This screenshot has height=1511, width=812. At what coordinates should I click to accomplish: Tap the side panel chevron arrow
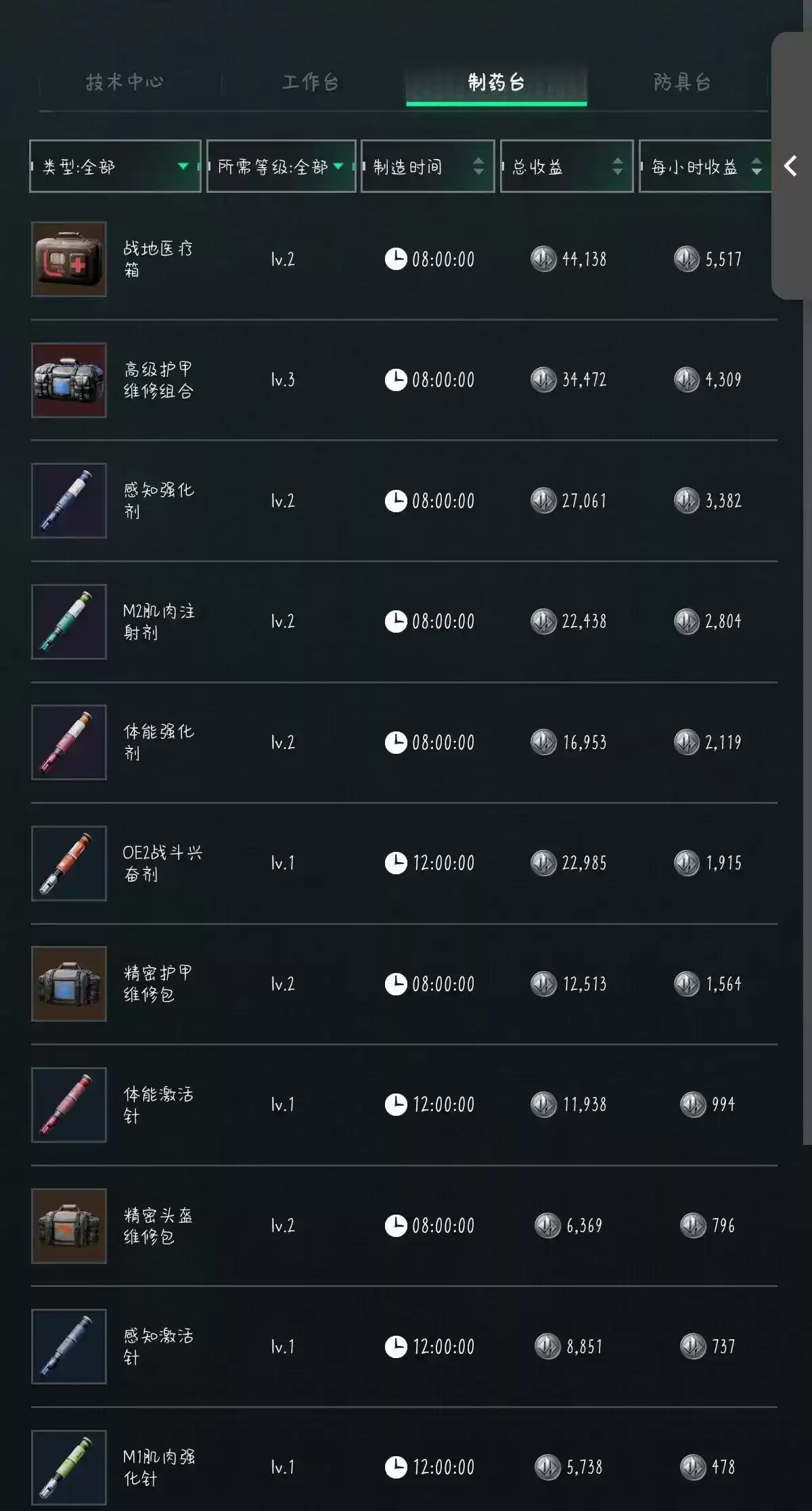click(790, 166)
